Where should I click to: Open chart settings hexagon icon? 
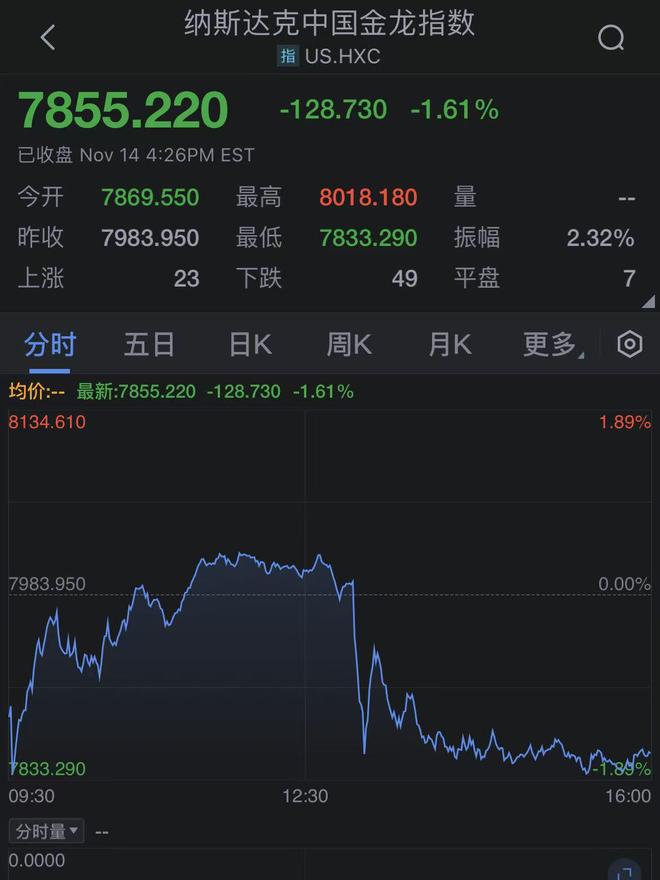pos(630,345)
